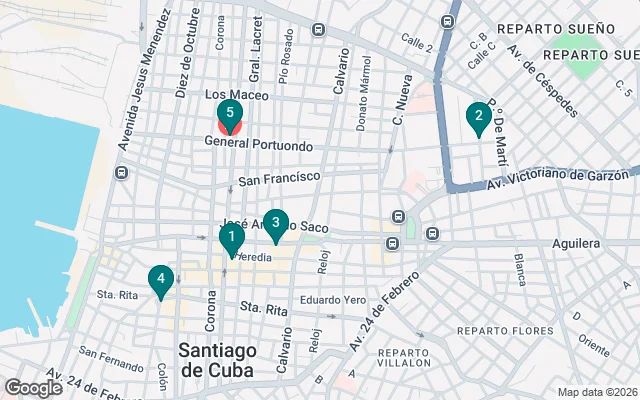Viewport: 640px width, 400px height.
Task: Select map marker number 1
Action: coord(231,239)
